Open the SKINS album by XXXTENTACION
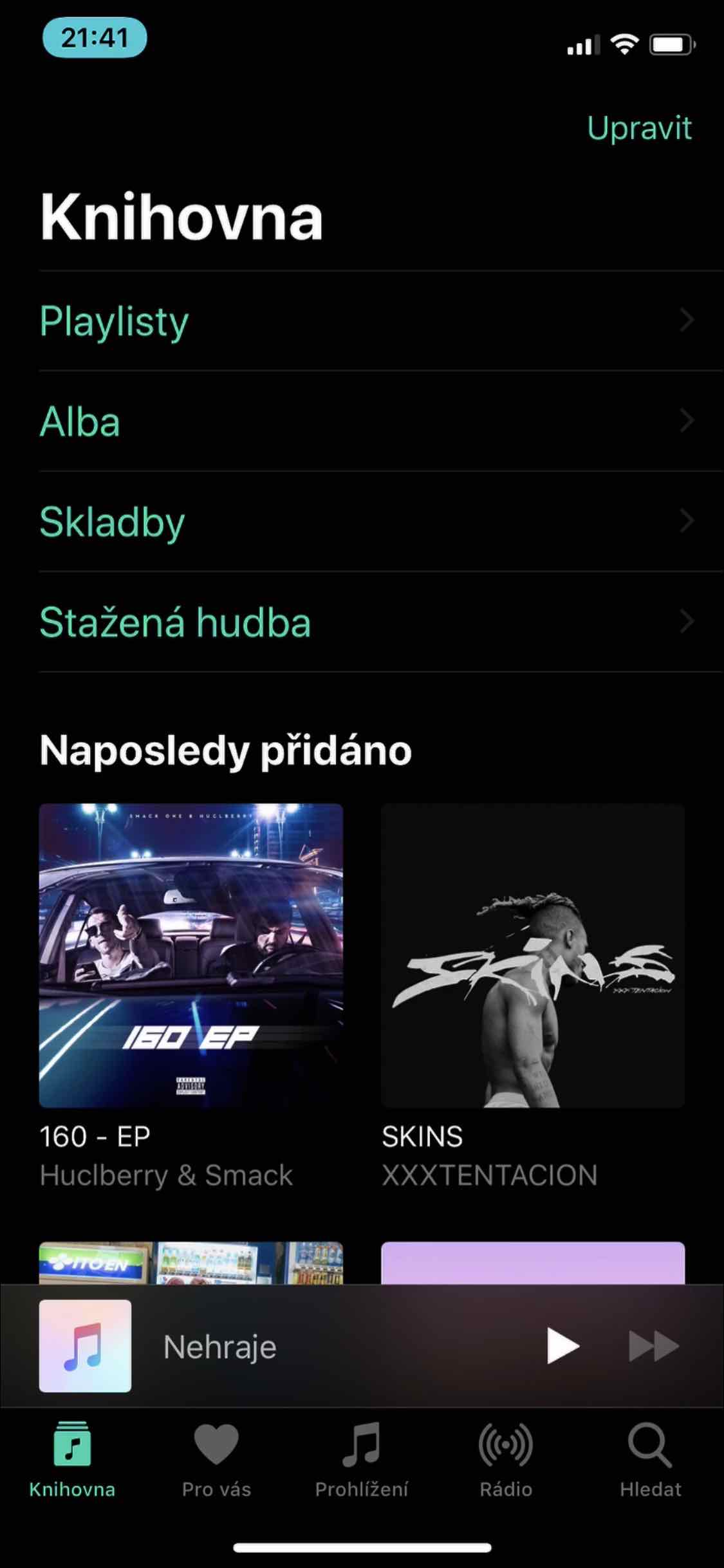724x1568 pixels. pos(533,955)
